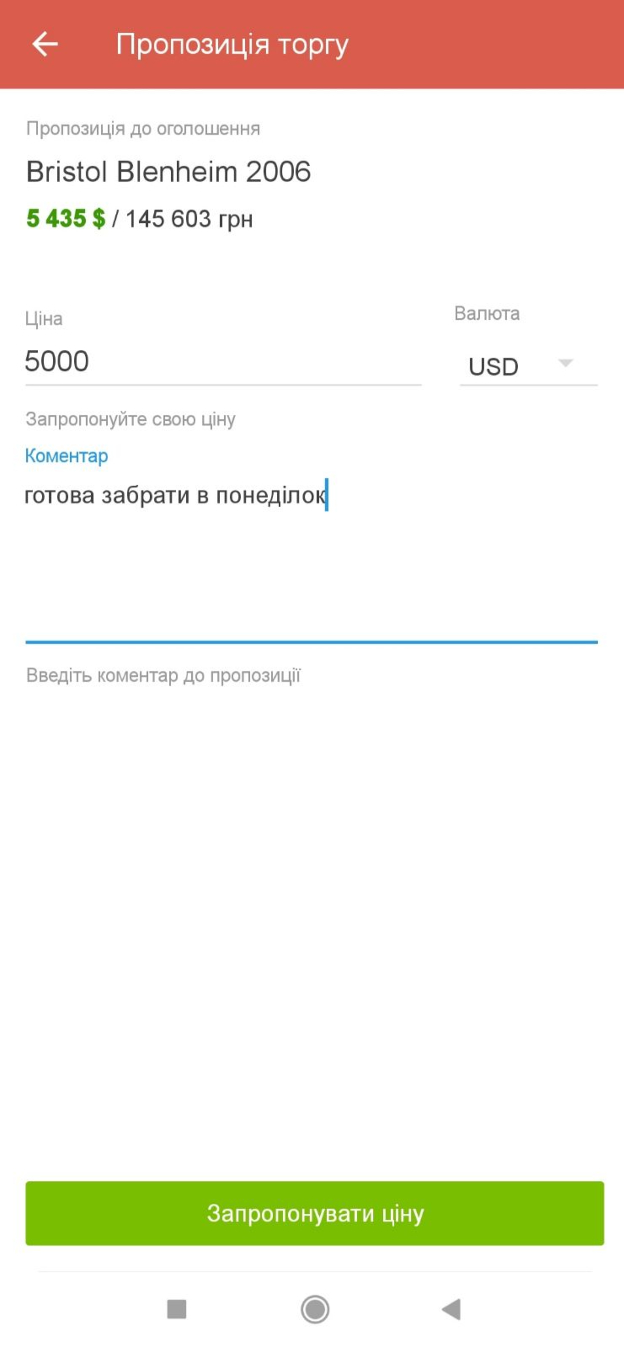Viewport: 624px width, 1347px height.
Task: Tap the system home button
Action: pyautogui.click(x=315, y=1308)
